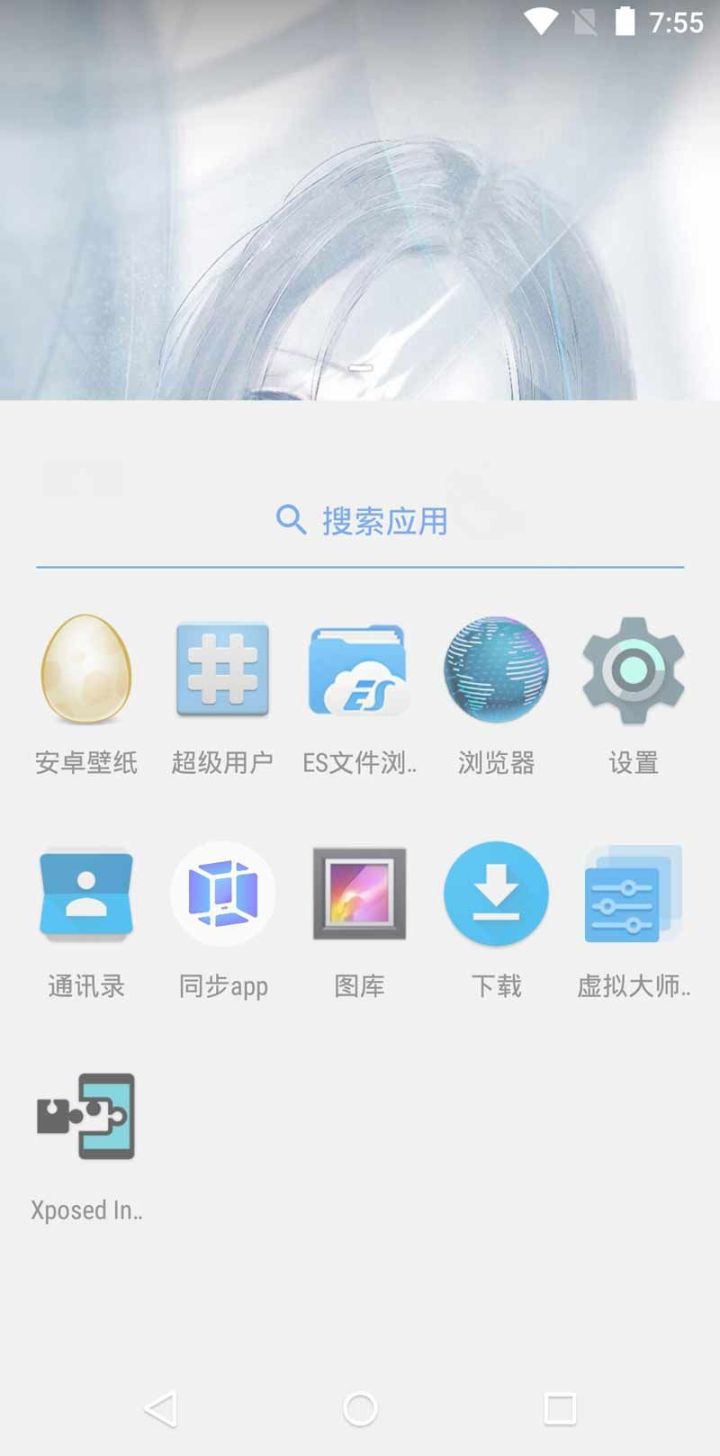Image resolution: width=720 pixels, height=1456 pixels.
Task: Open the 下载 downloads app
Action: click(496, 893)
